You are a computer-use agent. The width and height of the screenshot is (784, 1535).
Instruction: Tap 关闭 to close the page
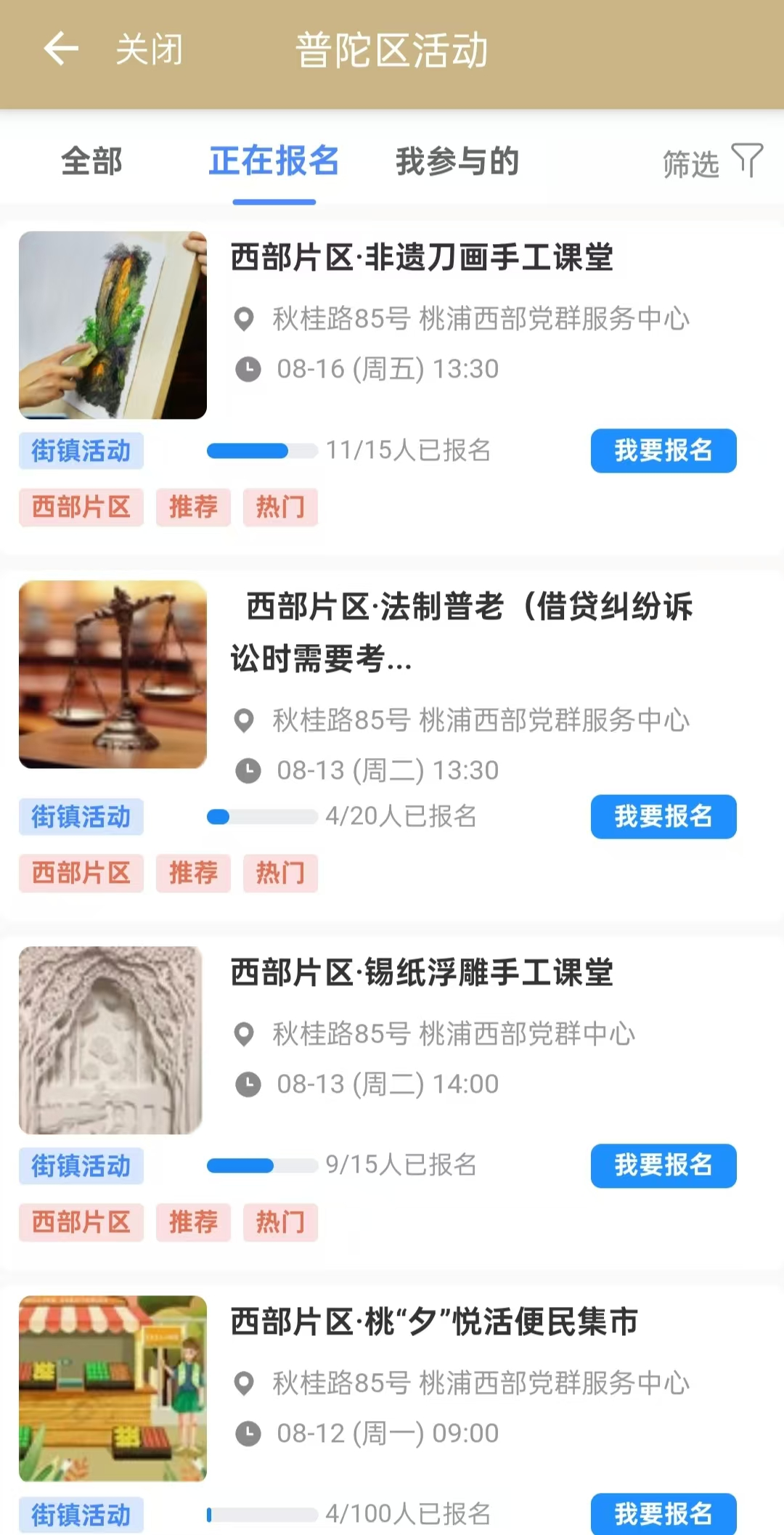tap(150, 49)
